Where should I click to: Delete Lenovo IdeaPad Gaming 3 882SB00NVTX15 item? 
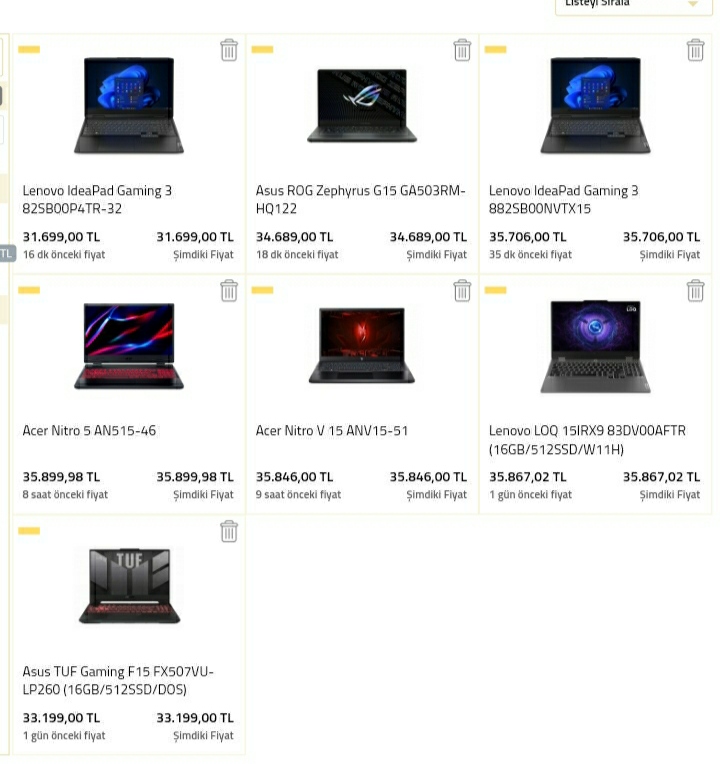point(695,50)
